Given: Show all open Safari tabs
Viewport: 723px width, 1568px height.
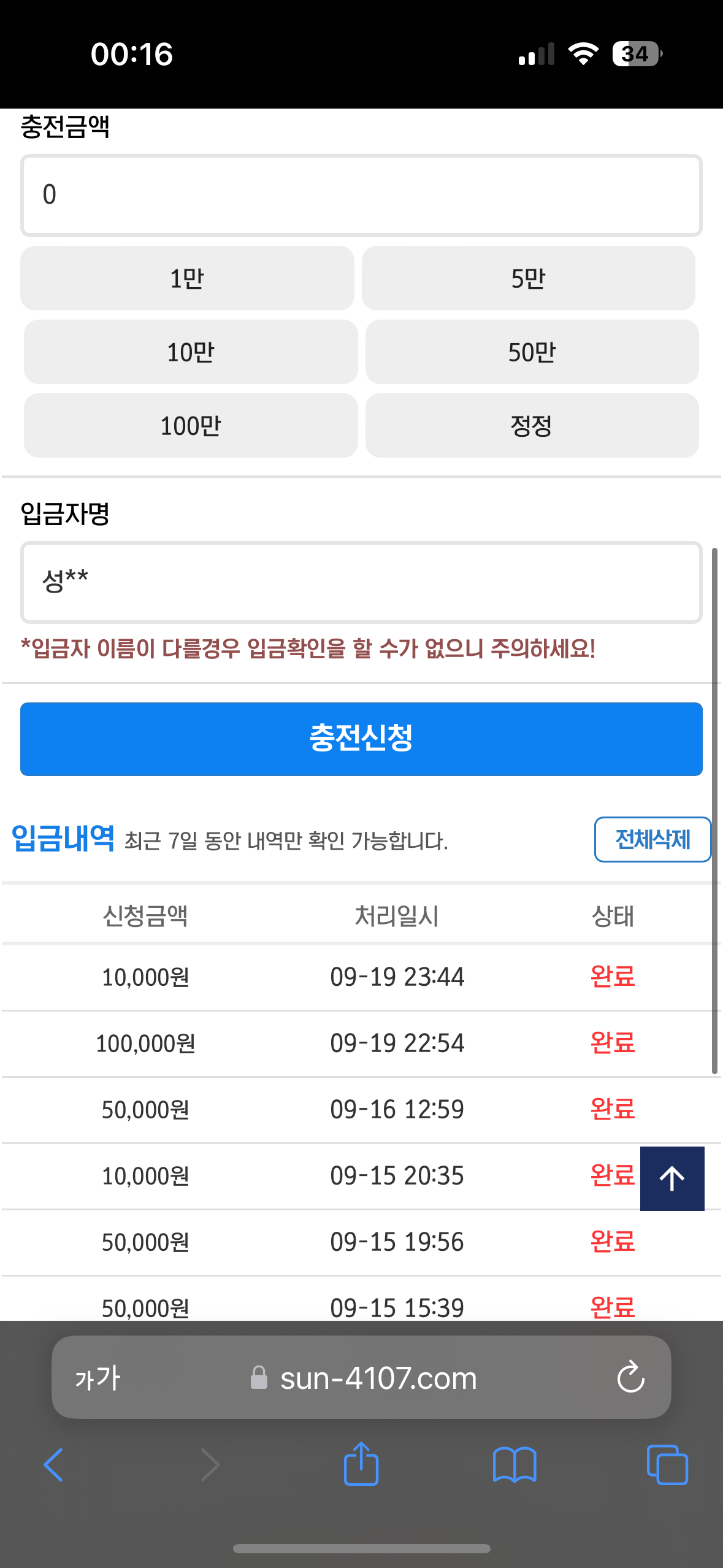Looking at the screenshot, I should click(667, 1465).
